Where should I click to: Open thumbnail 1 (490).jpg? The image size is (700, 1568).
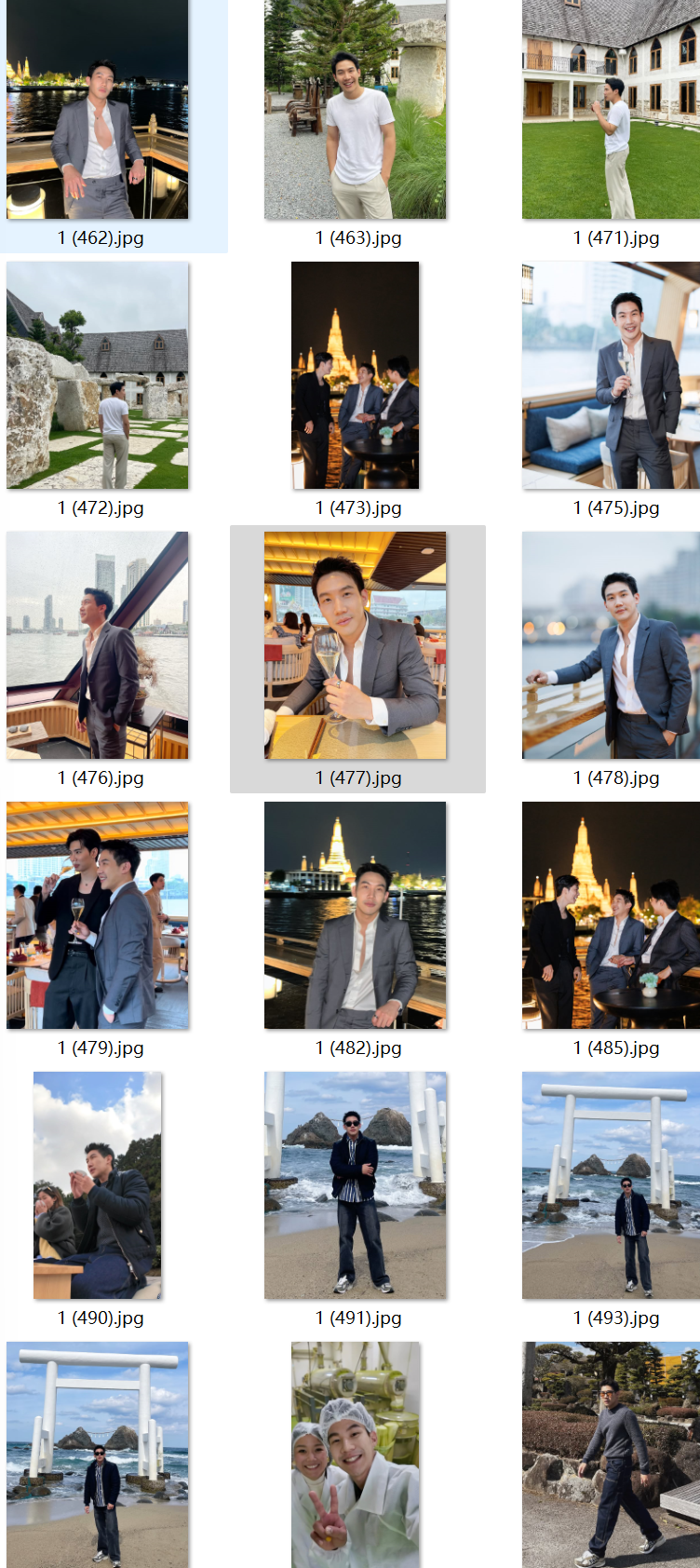(x=98, y=1185)
